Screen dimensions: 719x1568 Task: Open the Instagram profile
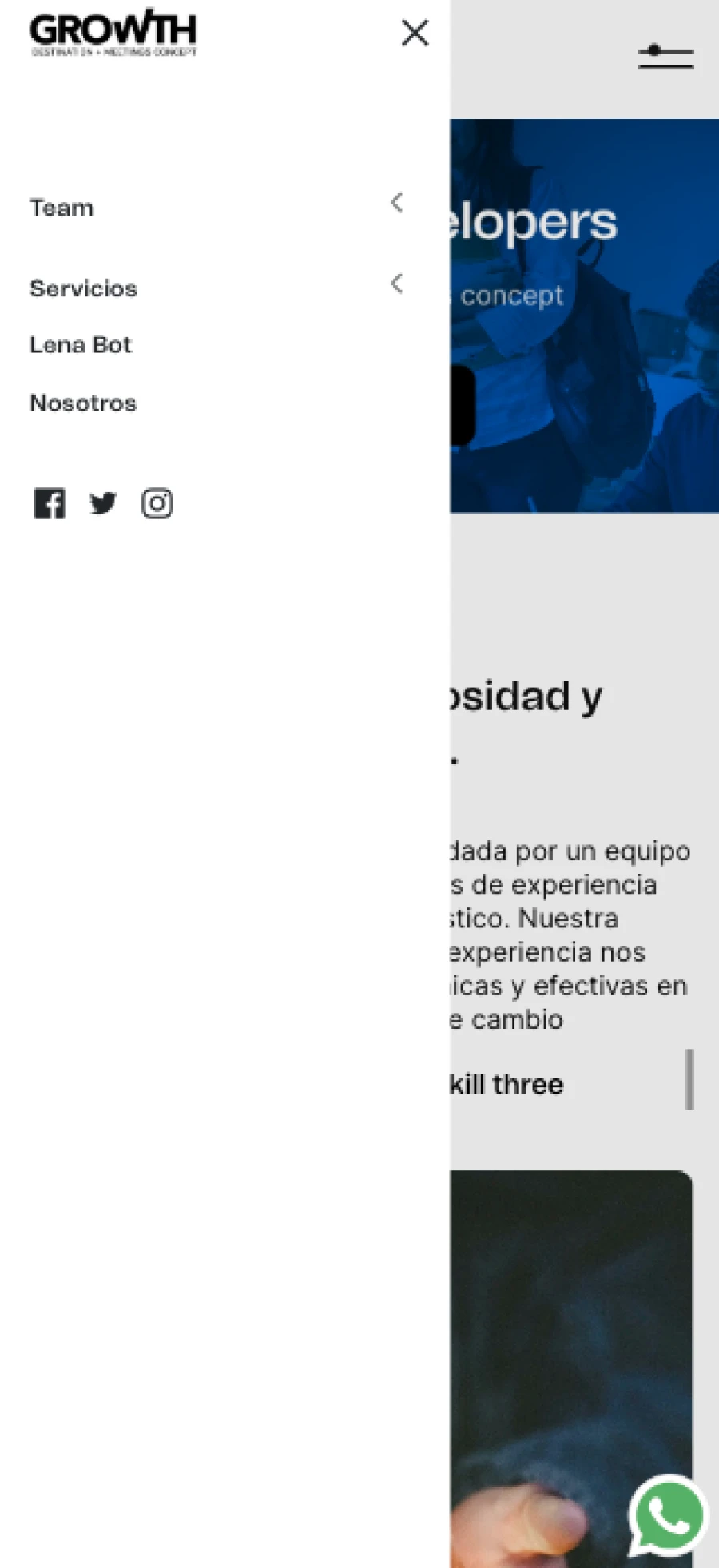tap(157, 503)
